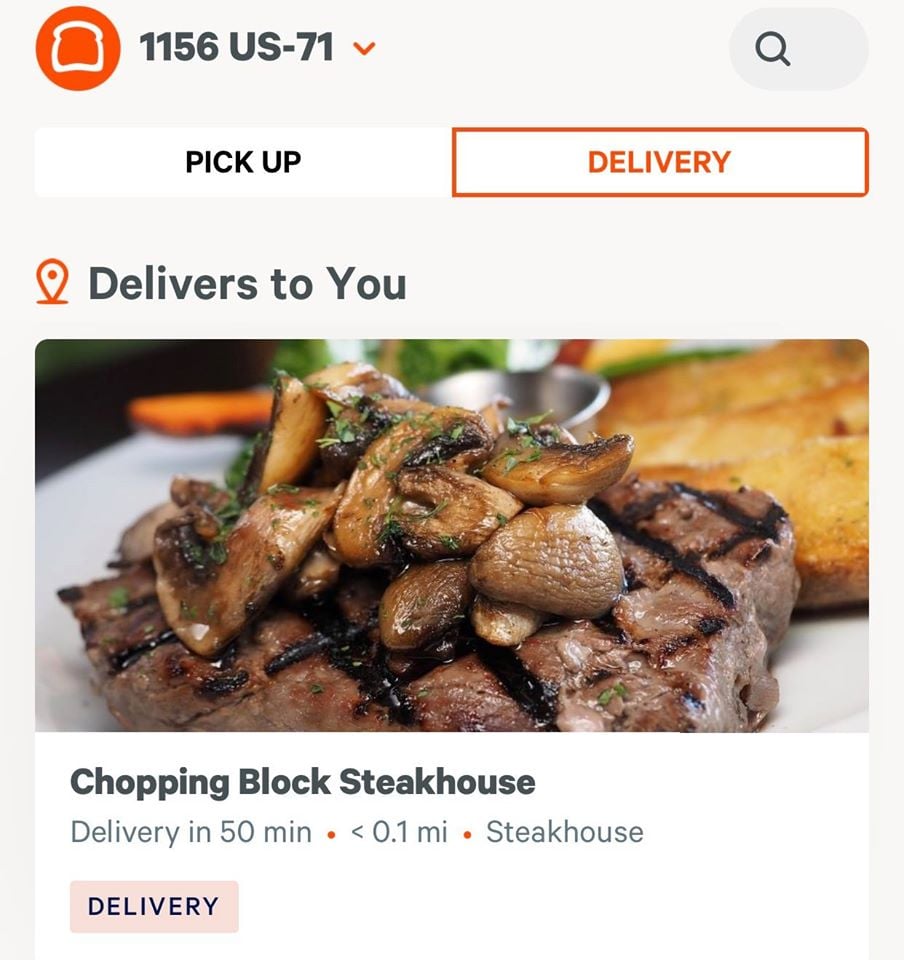Image resolution: width=904 pixels, height=960 pixels.
Task: Expand the 1156 US-71 address dropdown
Action: 365,48
